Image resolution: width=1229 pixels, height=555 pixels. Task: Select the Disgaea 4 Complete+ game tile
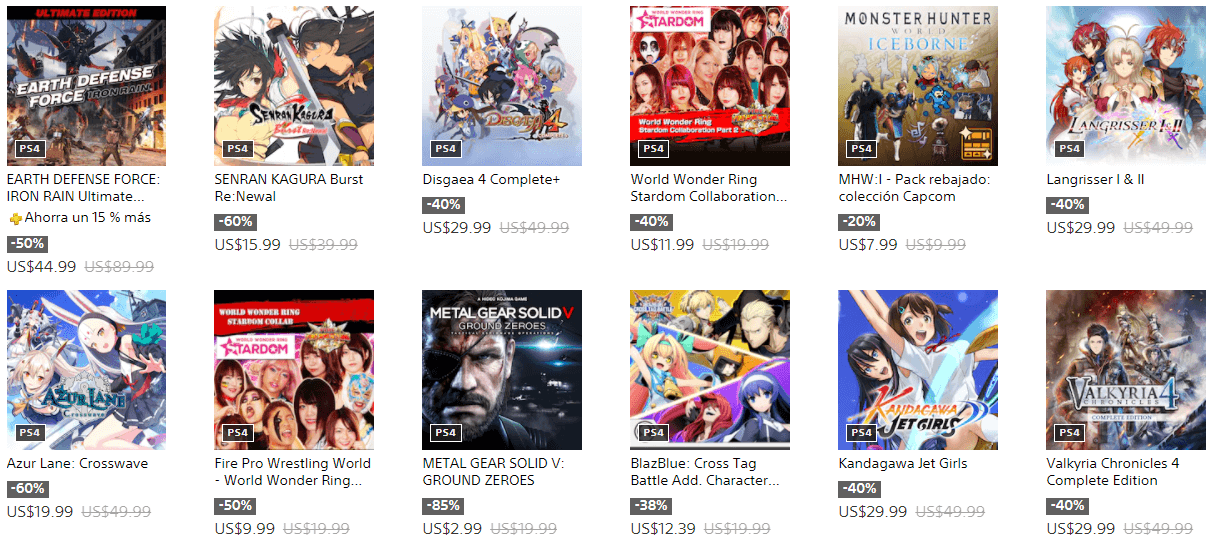502,86
